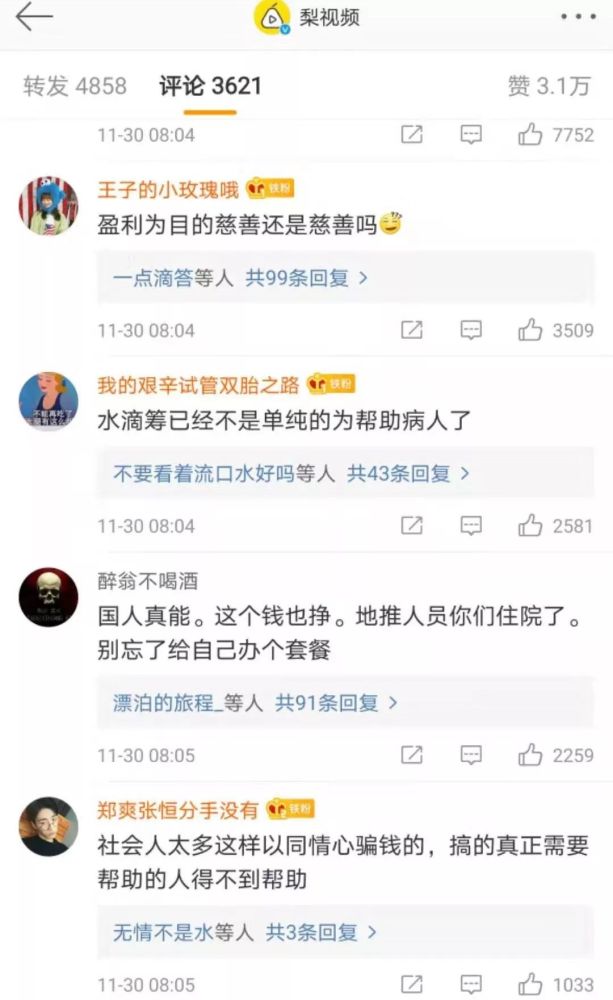Like the comment with 1033 likes
This screenshot has height=1000, width=613.
(555, 985)
